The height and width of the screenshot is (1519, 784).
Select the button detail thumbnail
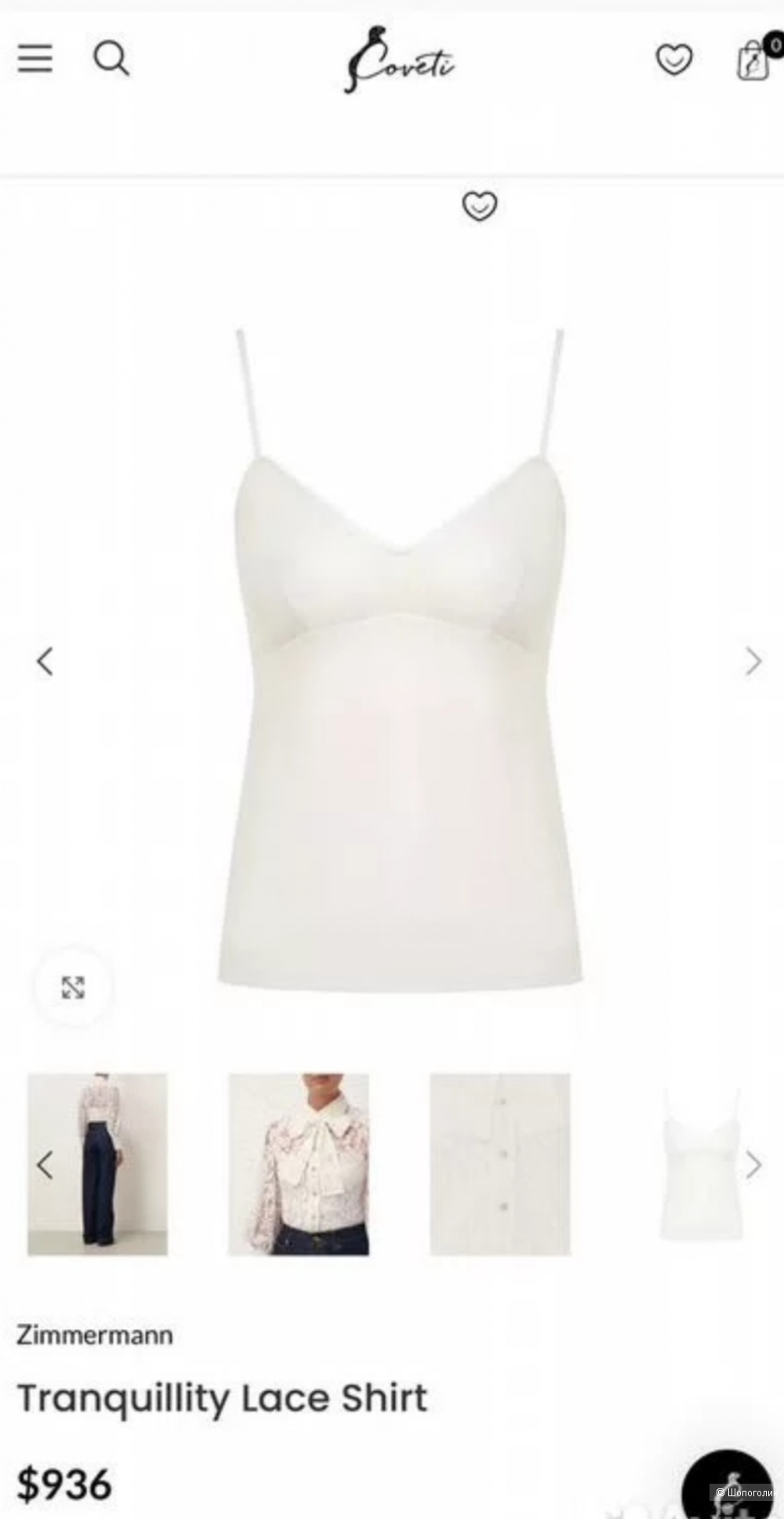[x=500, y=1164]
